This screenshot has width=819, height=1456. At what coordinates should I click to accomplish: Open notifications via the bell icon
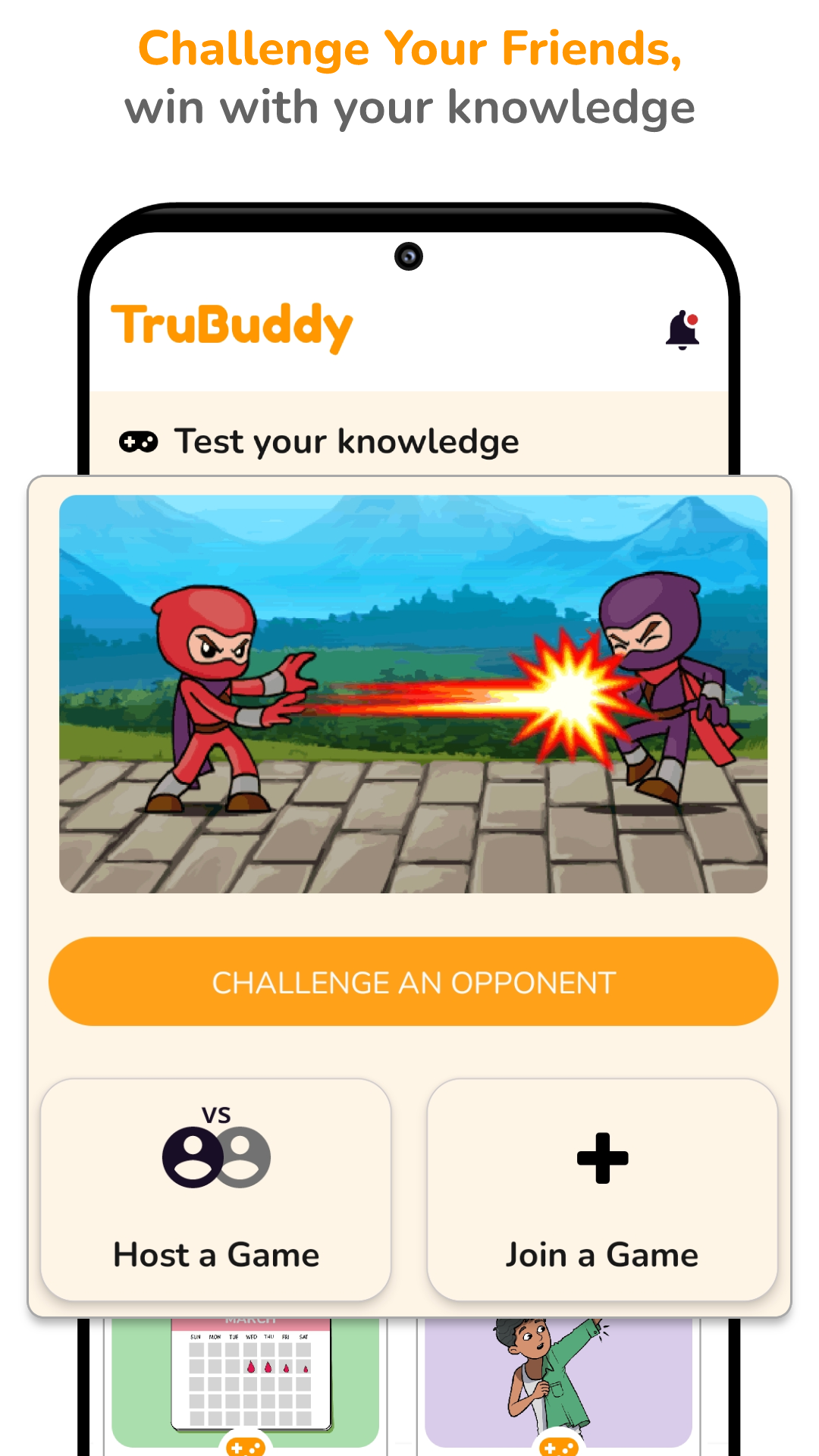pyautogui.click(x=681, y=327)
